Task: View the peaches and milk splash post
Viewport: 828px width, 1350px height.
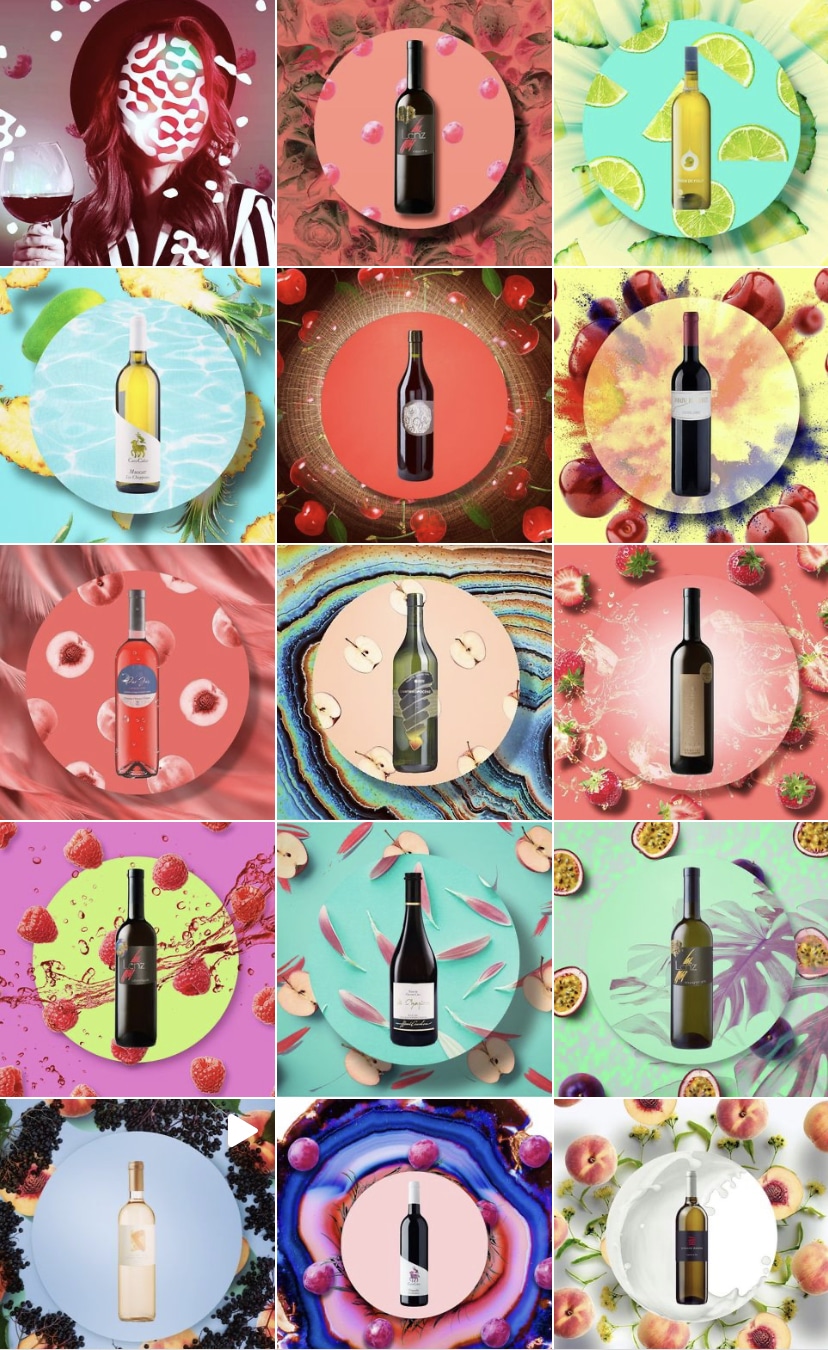Action: 691,1225
